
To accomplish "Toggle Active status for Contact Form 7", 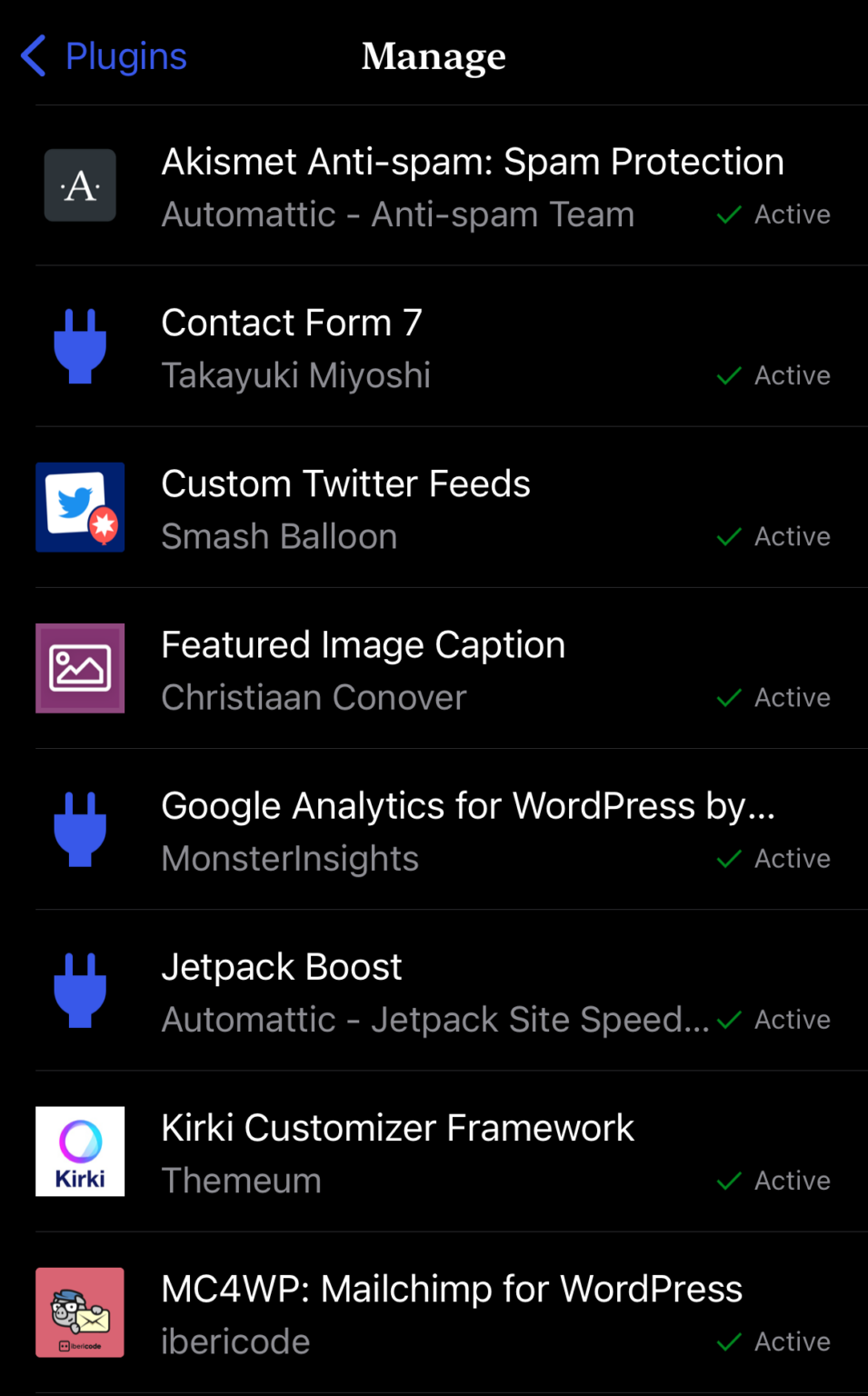I will click(x=773, y=375).
